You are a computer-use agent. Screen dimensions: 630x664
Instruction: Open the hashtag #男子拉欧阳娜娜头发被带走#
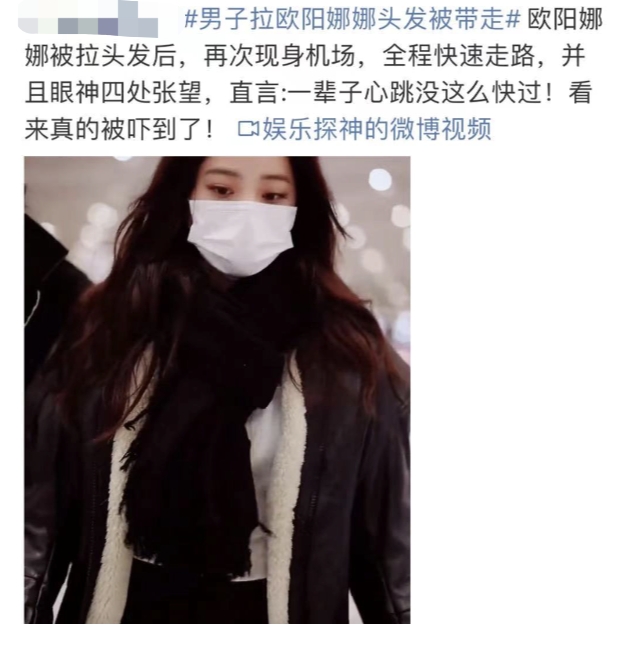pos(354,20)
